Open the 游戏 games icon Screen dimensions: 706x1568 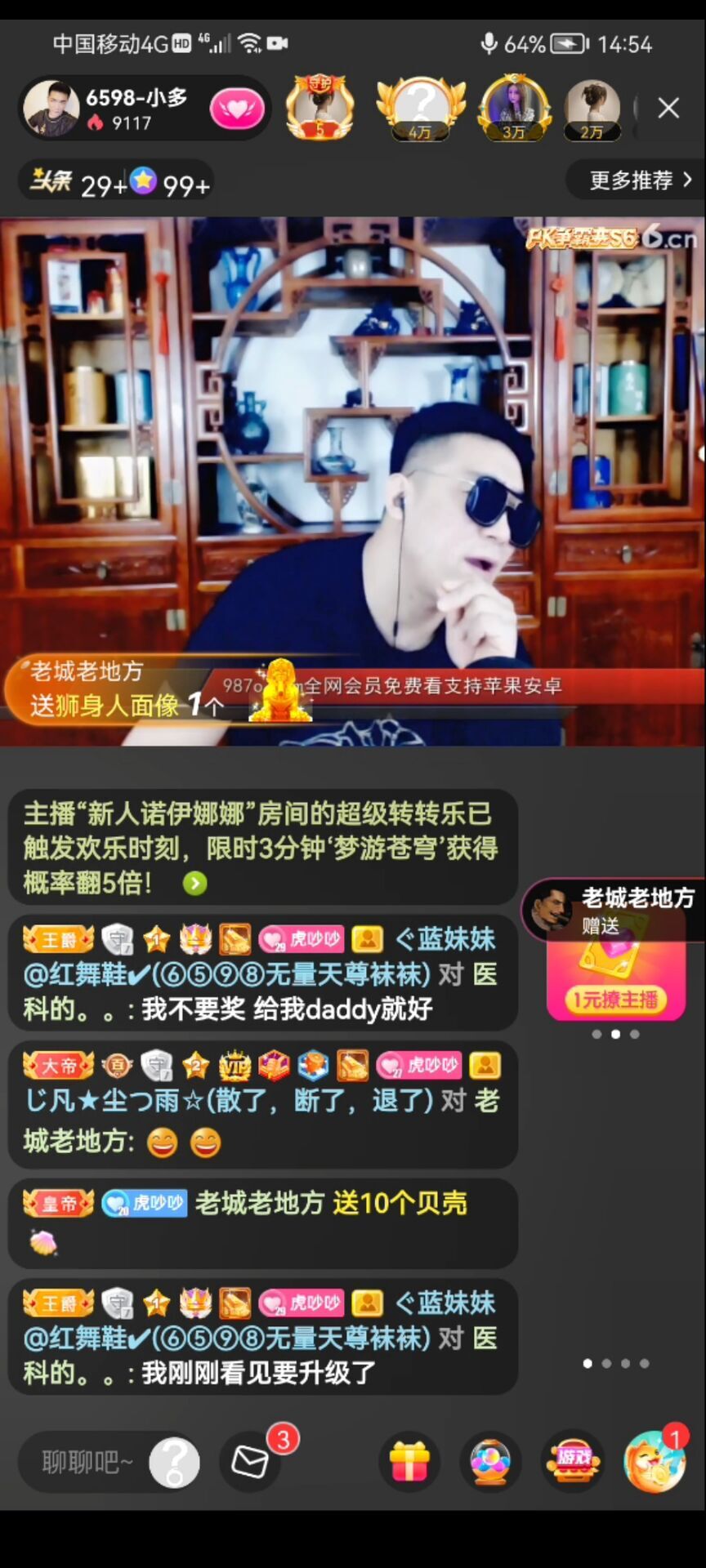573,1462
